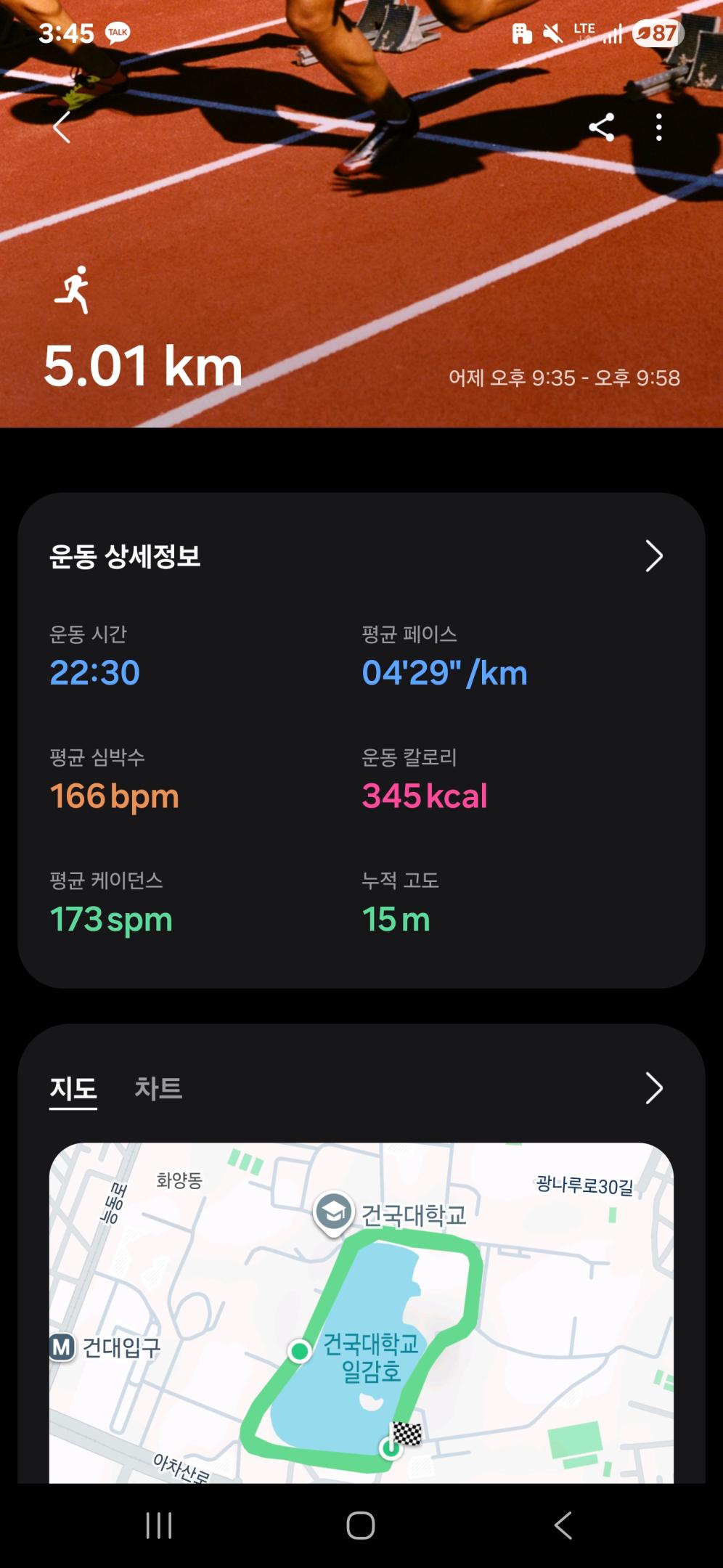The width and height of the screenshot is (723, 1568).
Task: Tap the system home button
Action: 361,1525
